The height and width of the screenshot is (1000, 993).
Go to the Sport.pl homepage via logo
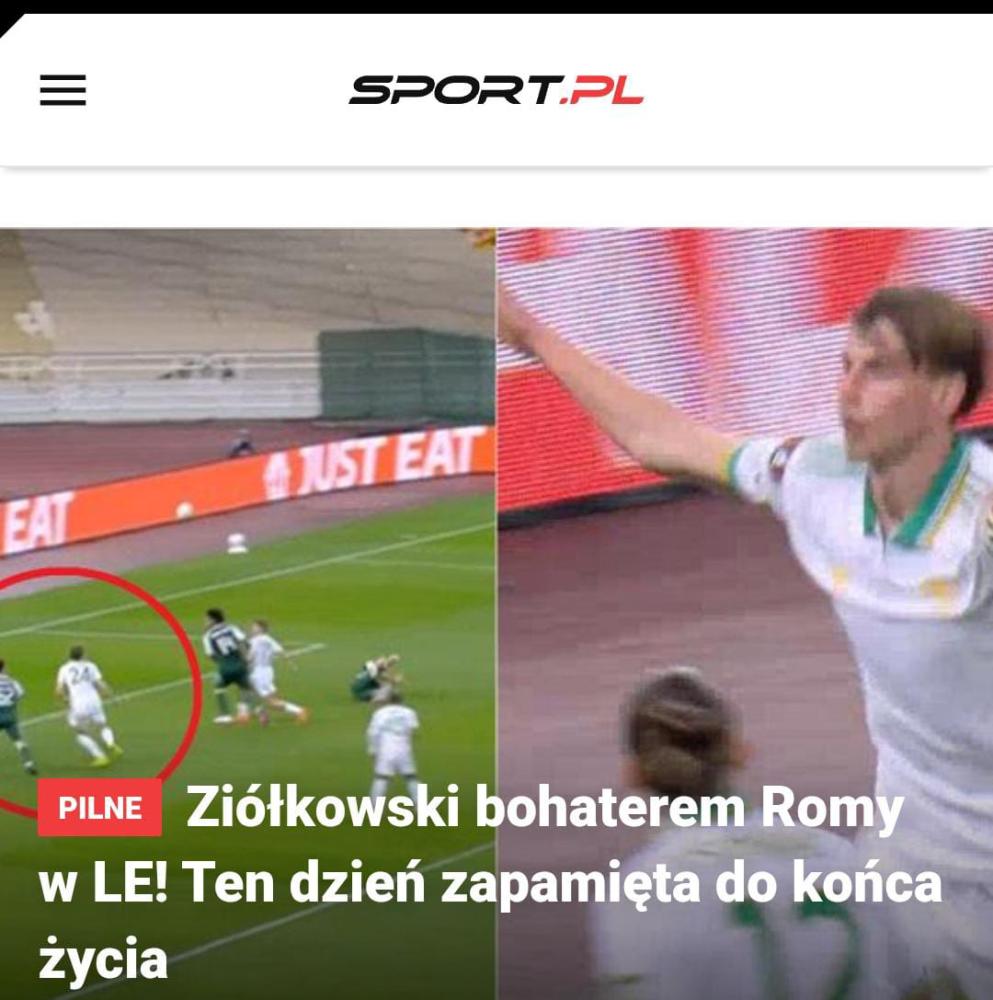(x=496, y=91)
